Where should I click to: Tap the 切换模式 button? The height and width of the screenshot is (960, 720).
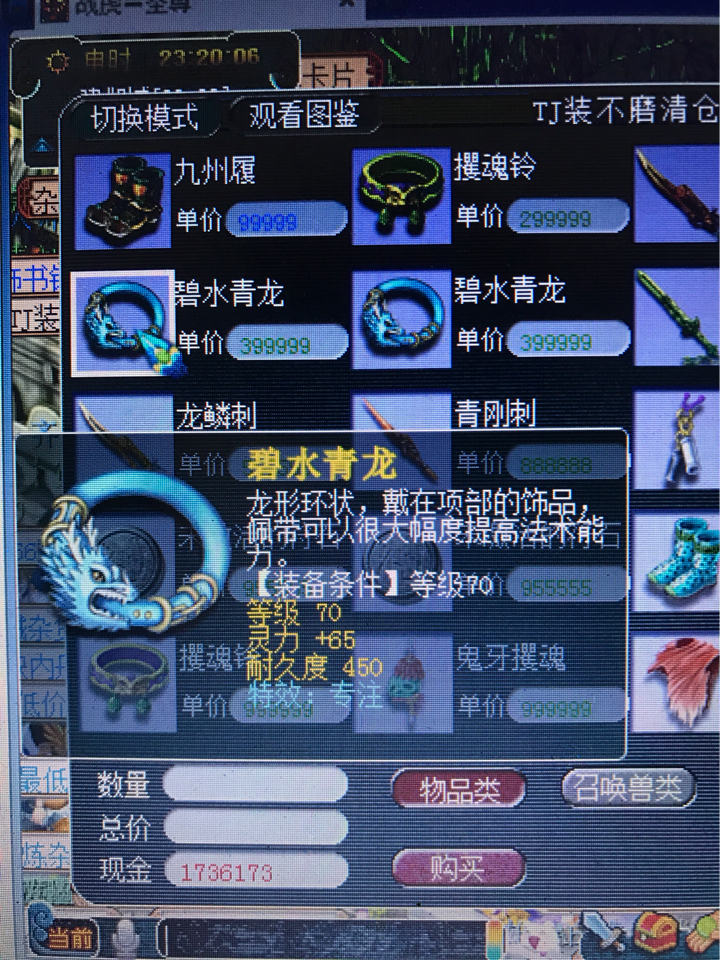click(143, 117)
